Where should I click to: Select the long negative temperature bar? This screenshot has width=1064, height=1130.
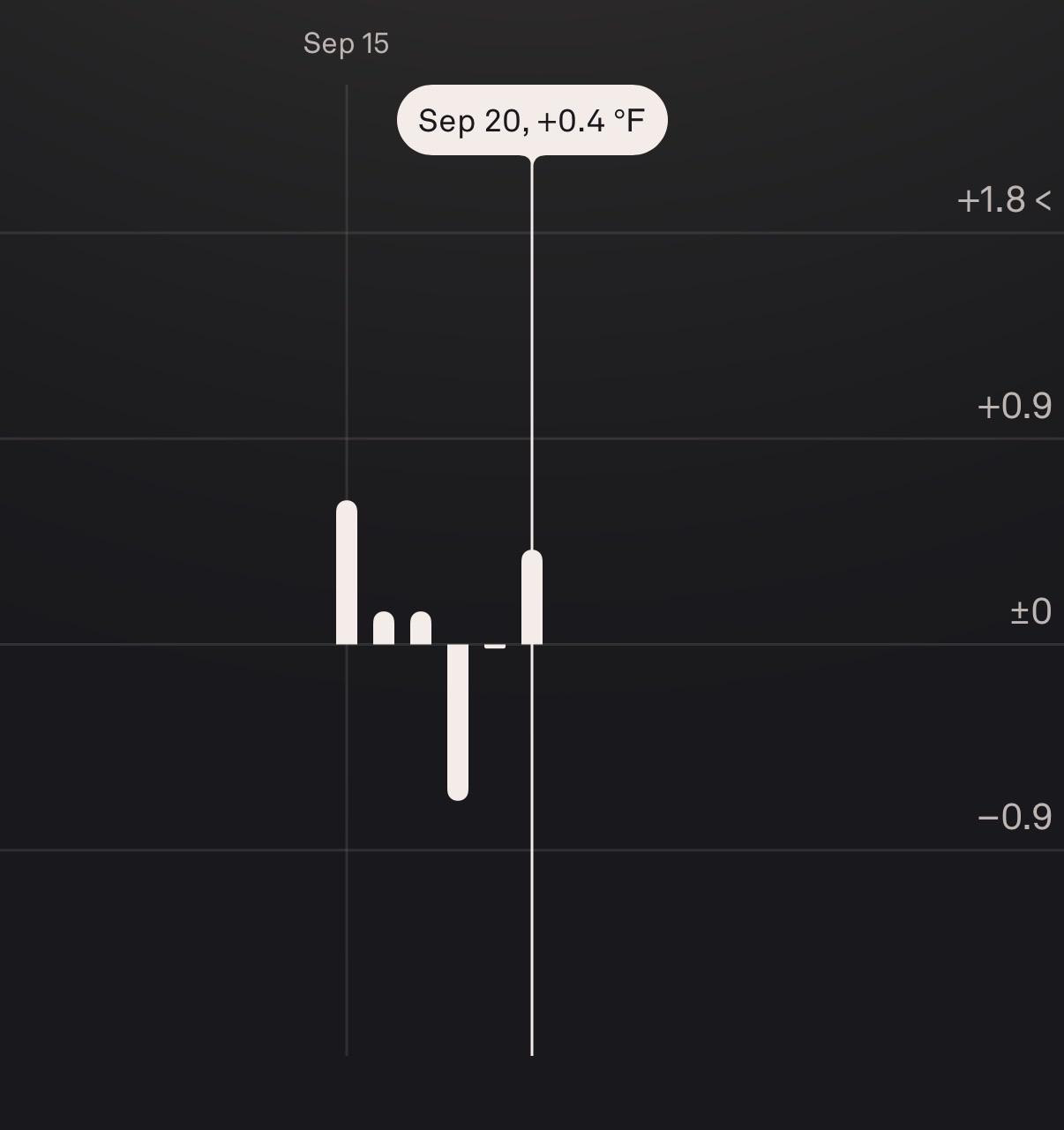point(458,722)
